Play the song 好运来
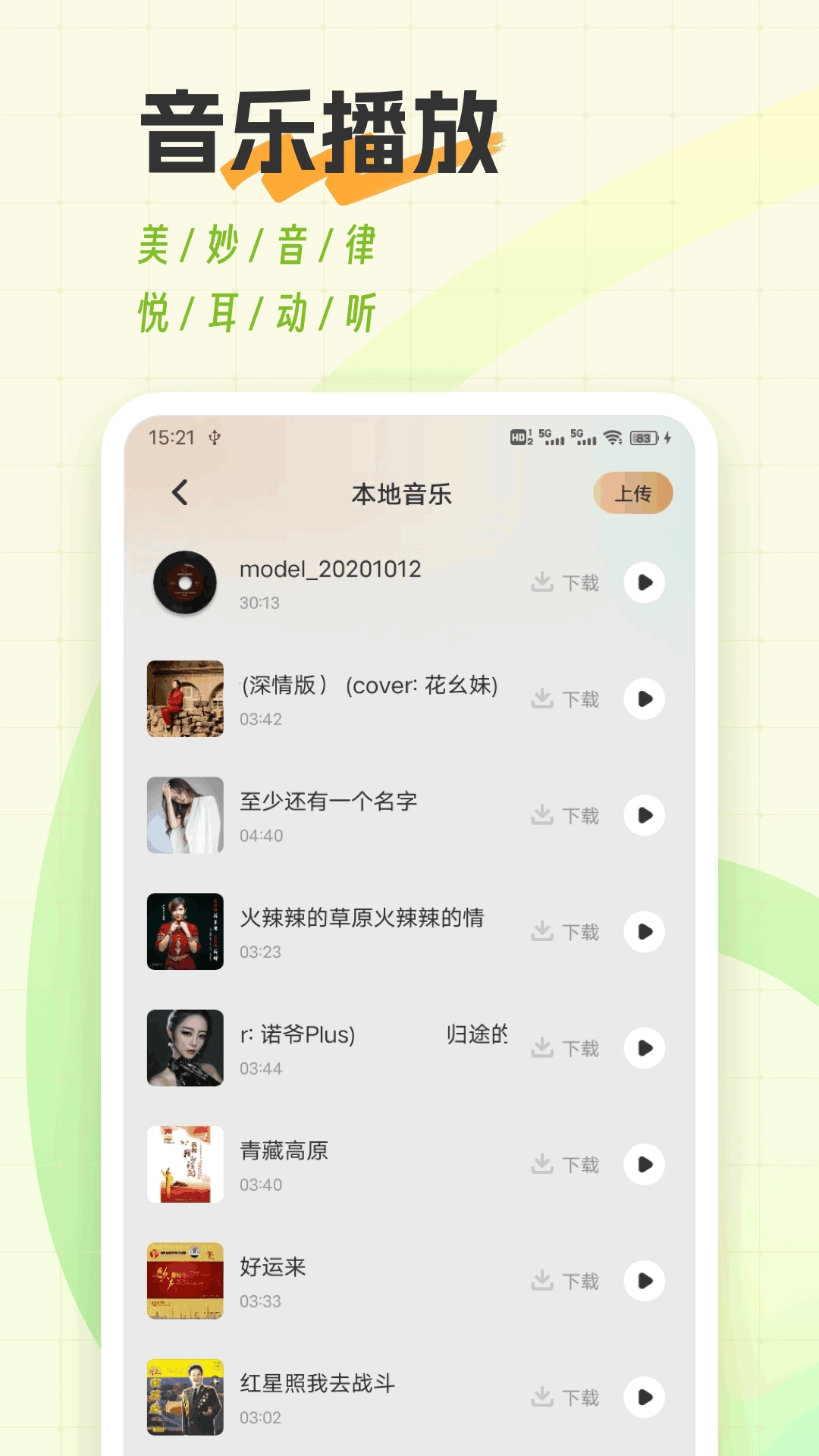Viewport: 819px width, 1456px height. point(645,1279)
